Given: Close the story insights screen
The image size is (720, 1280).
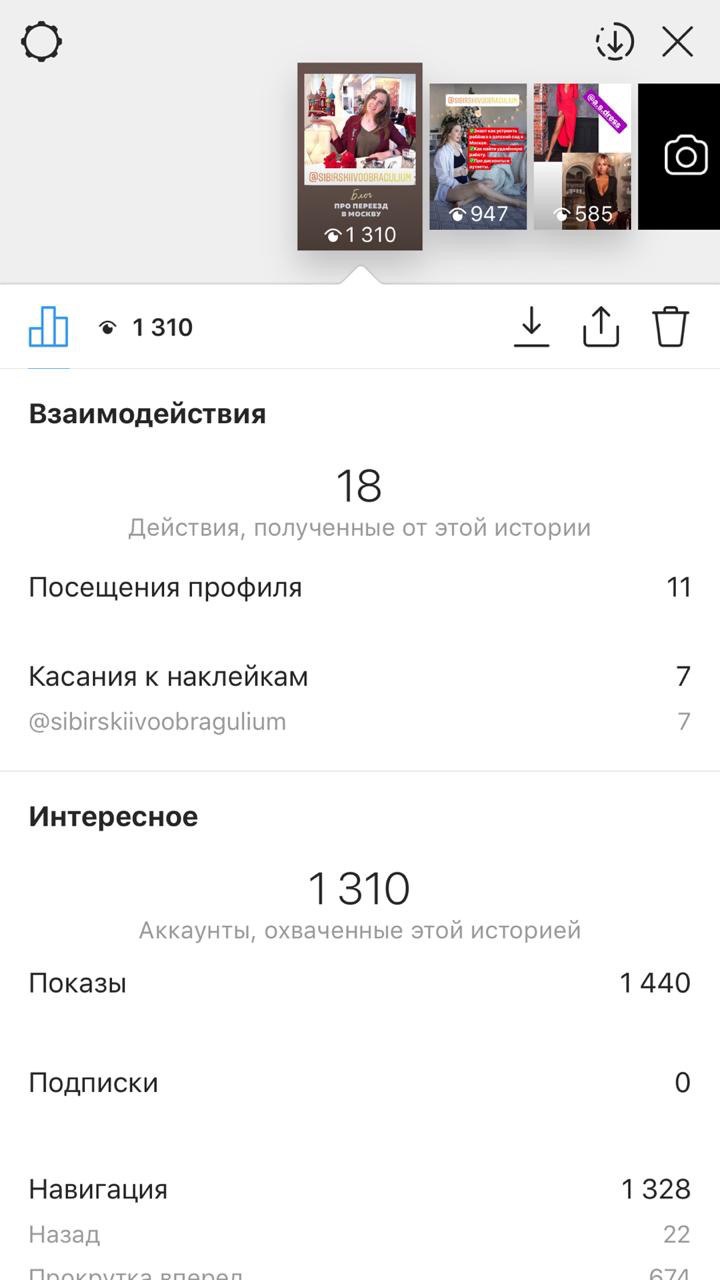Looking at the screenshot, I should point(678,42).
